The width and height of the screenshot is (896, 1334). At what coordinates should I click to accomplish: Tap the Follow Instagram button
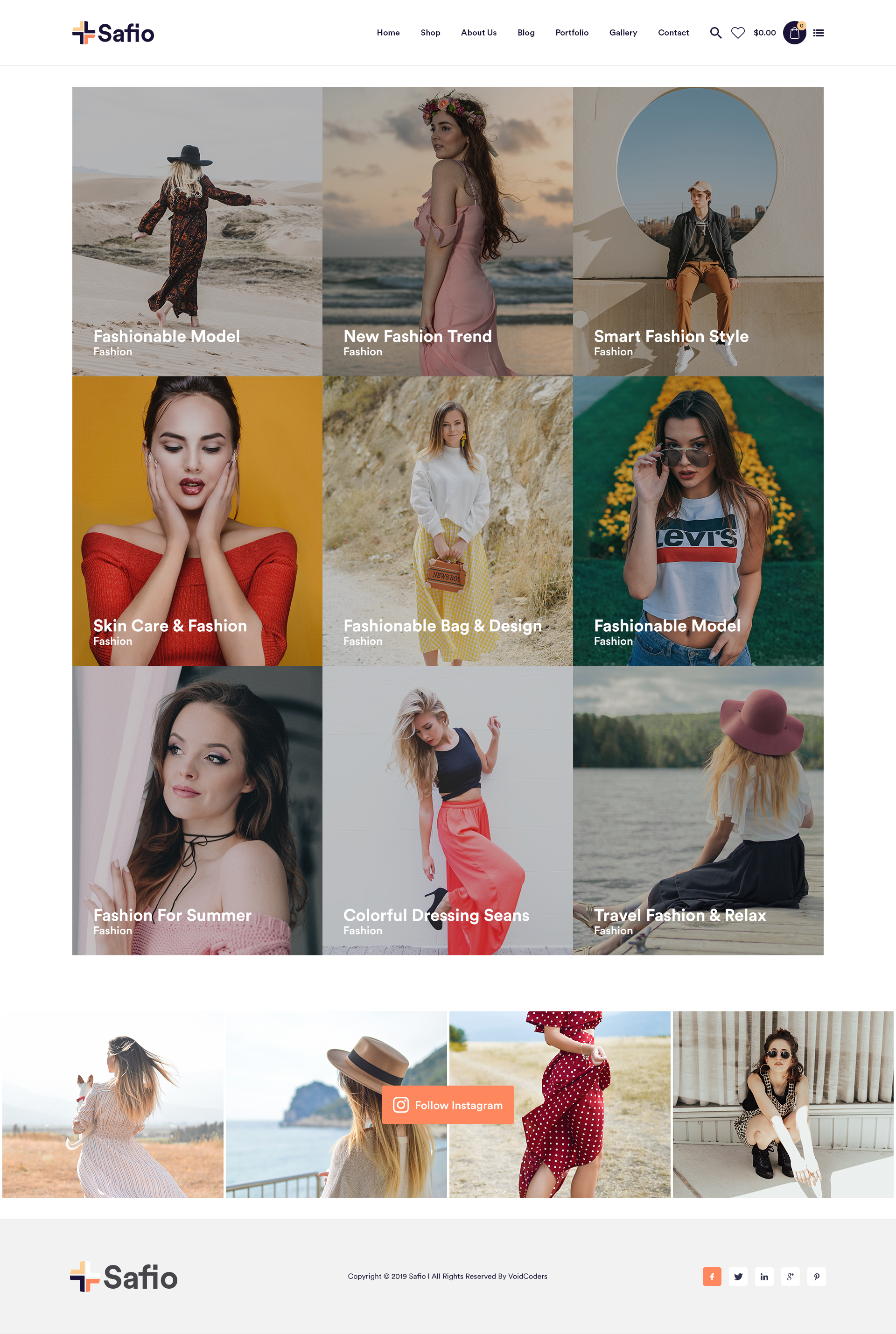pyautogui.click(x=448, y=1105)
